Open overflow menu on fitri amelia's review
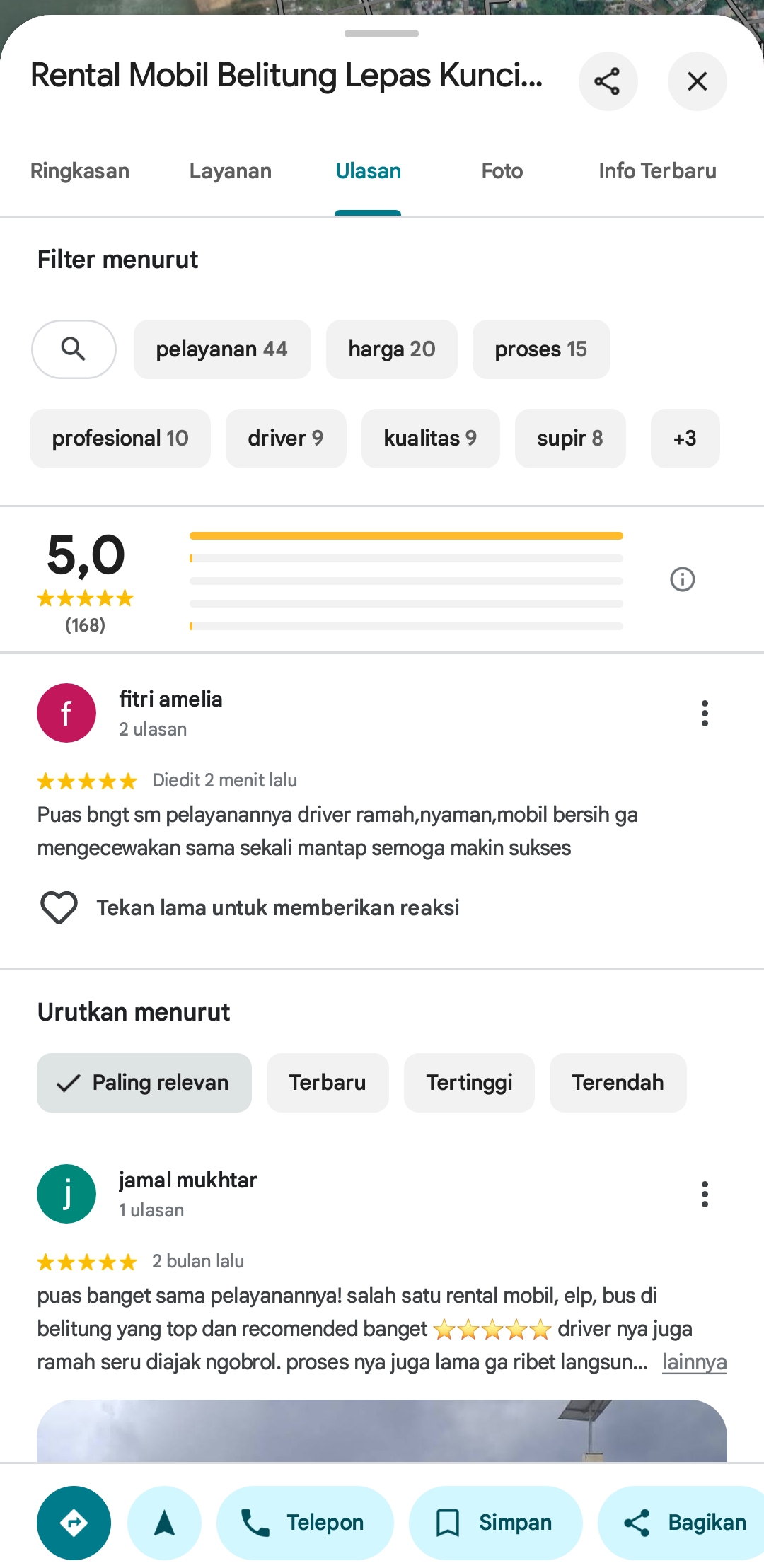The image size is (764, 1568). pyautogui.click(x=705, y=713)
